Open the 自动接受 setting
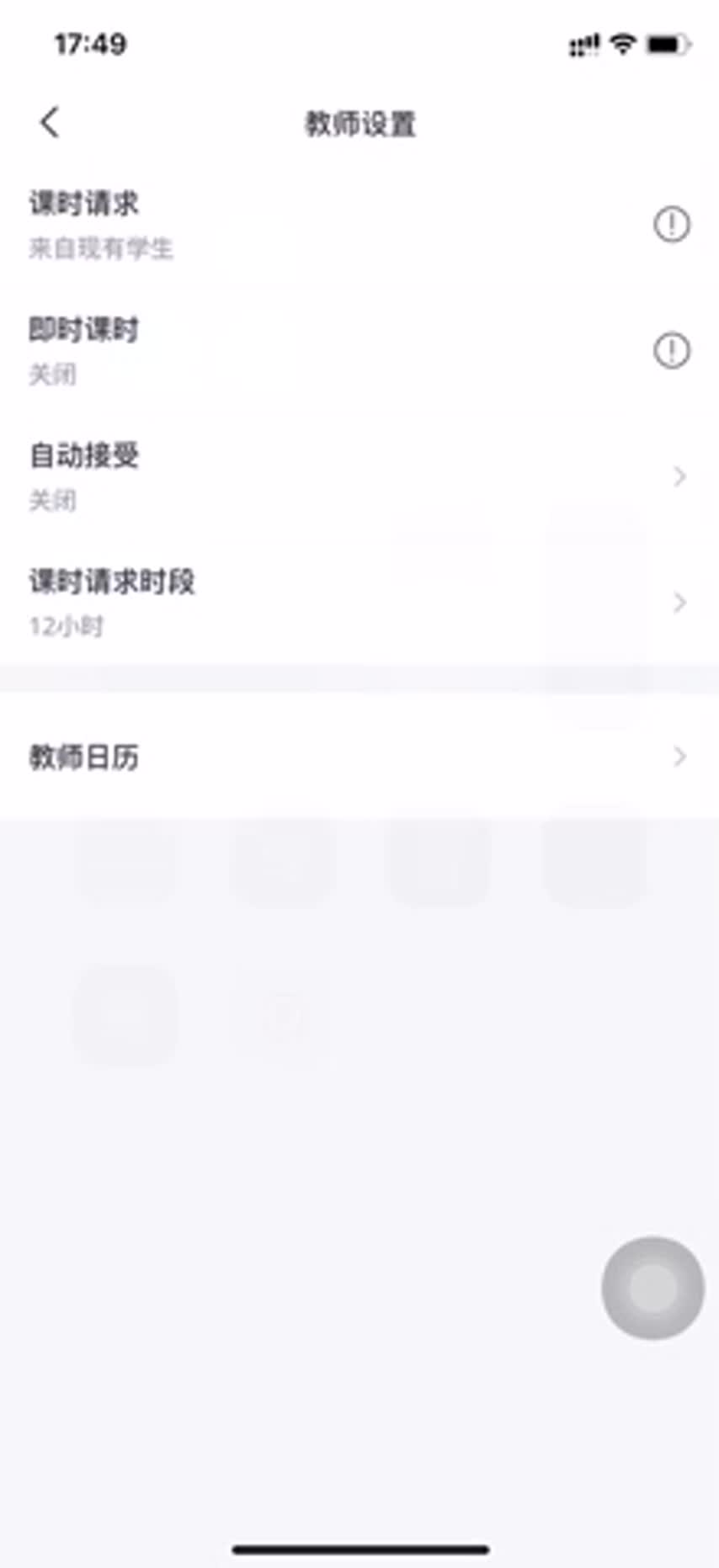 [x=359, y=476]
